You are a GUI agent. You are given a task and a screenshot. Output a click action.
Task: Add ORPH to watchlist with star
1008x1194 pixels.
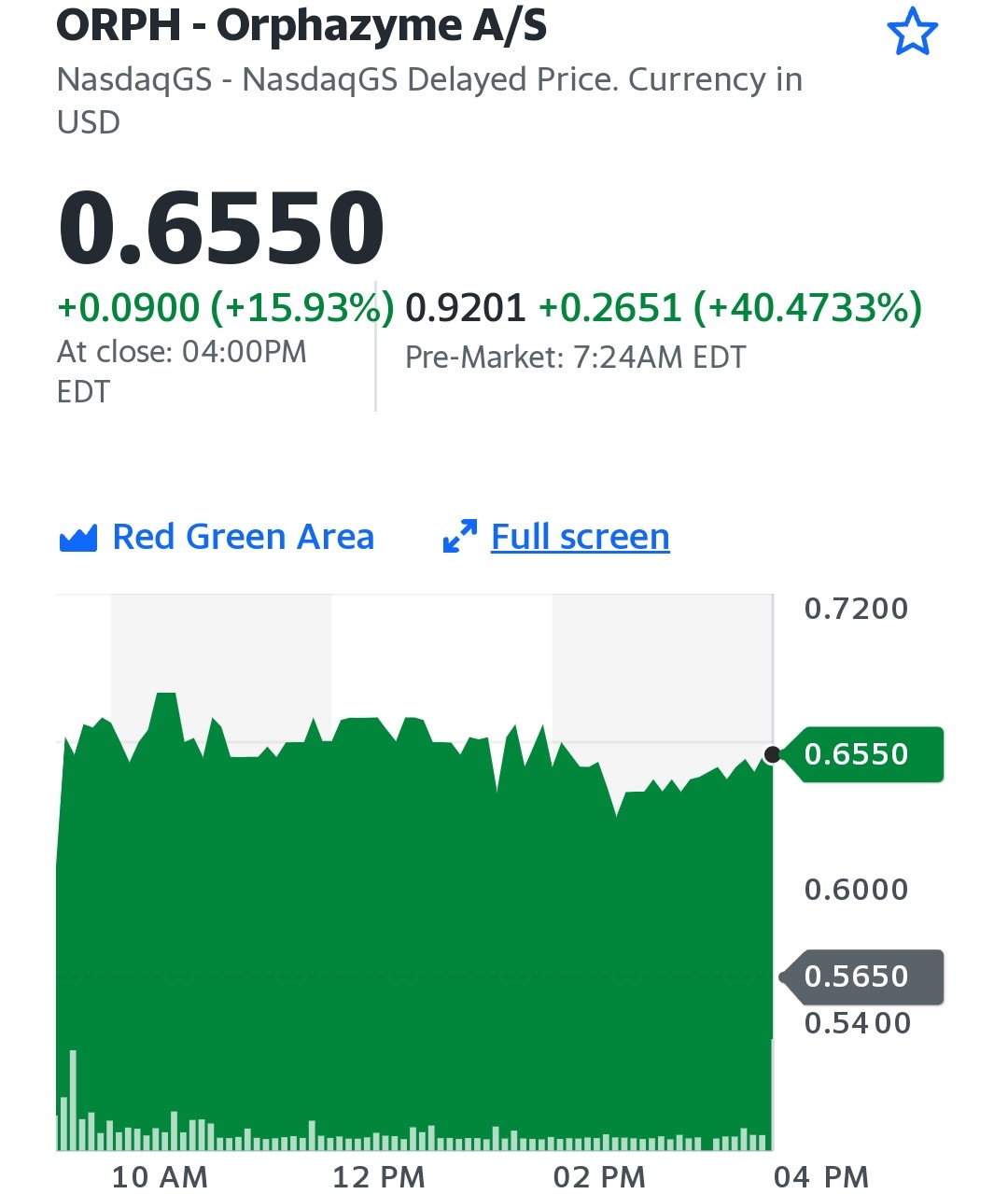pyautogui.click(x=912, y=32)
